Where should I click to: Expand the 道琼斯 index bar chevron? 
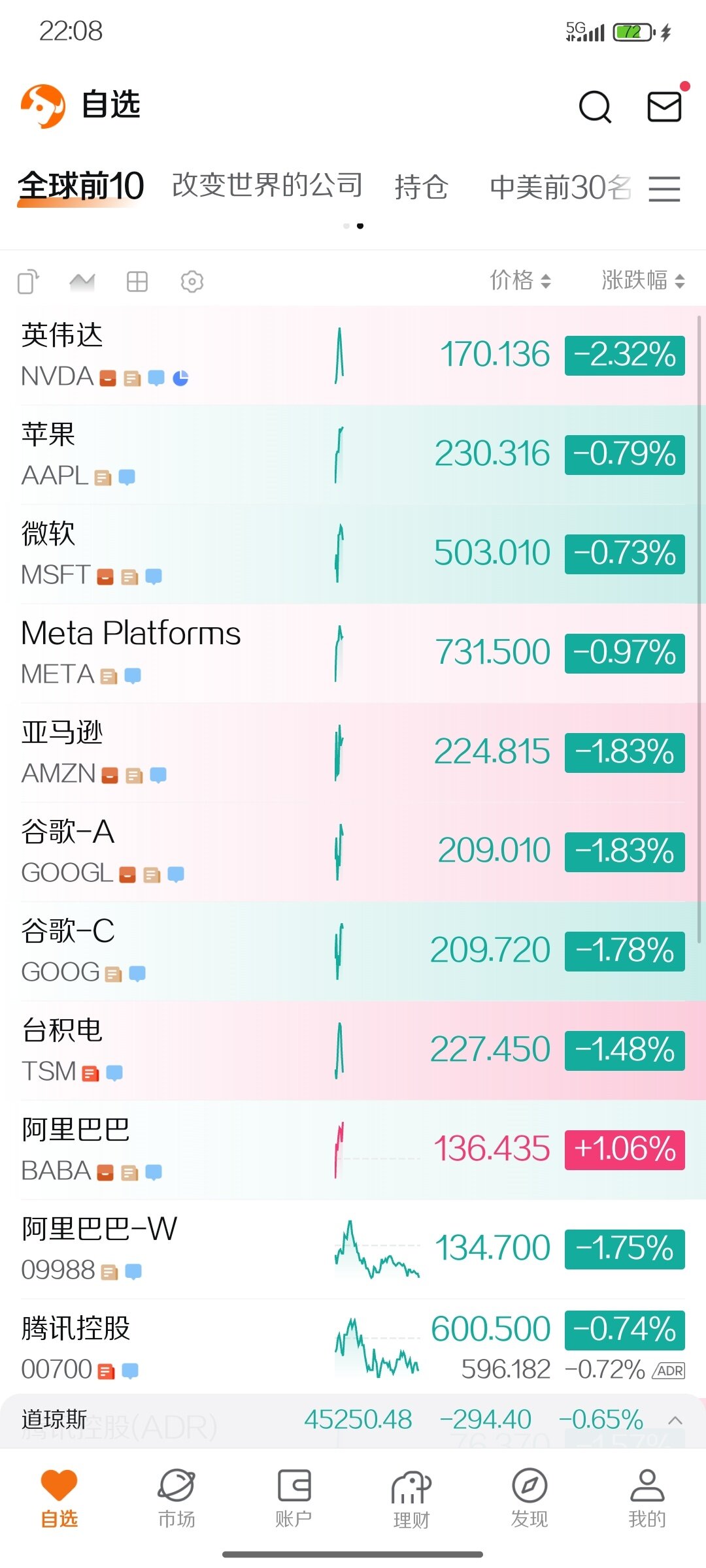pos(675,1420)
